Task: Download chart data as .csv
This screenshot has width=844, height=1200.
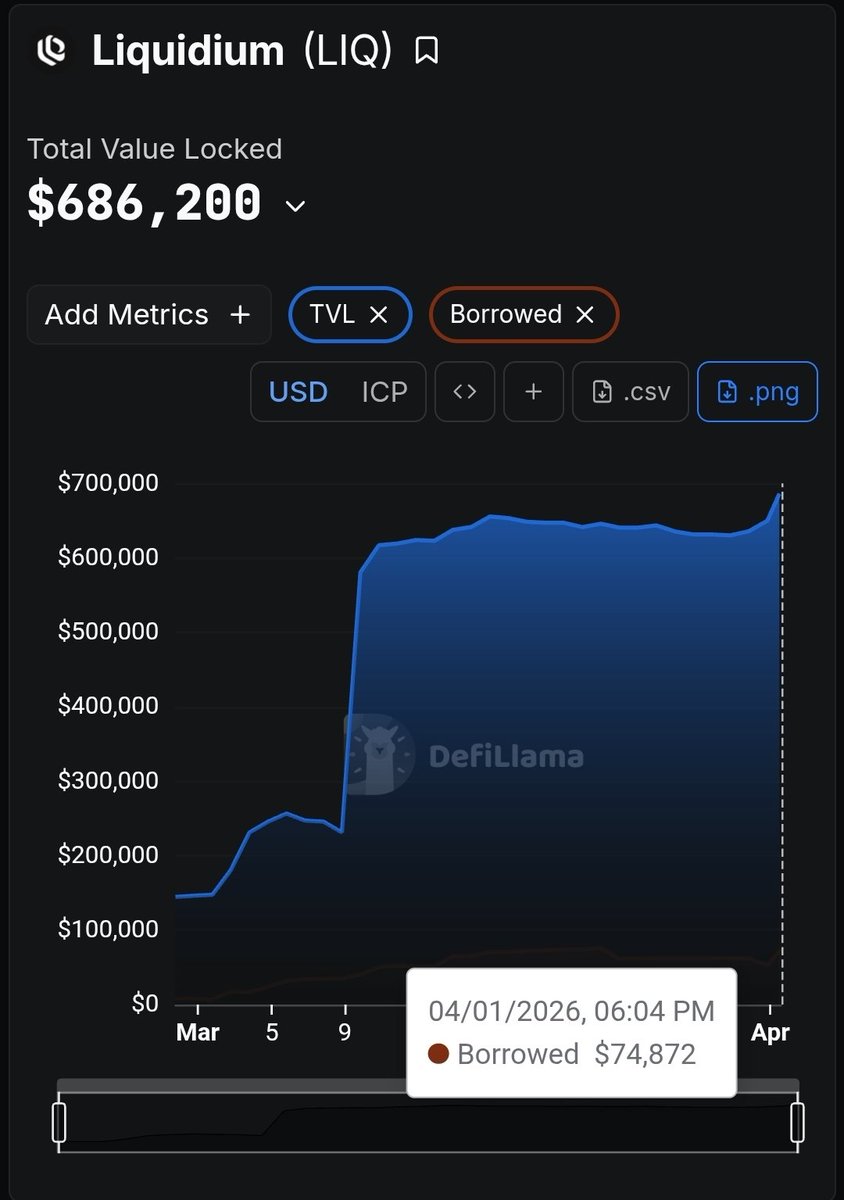Action: pos(630,391)
